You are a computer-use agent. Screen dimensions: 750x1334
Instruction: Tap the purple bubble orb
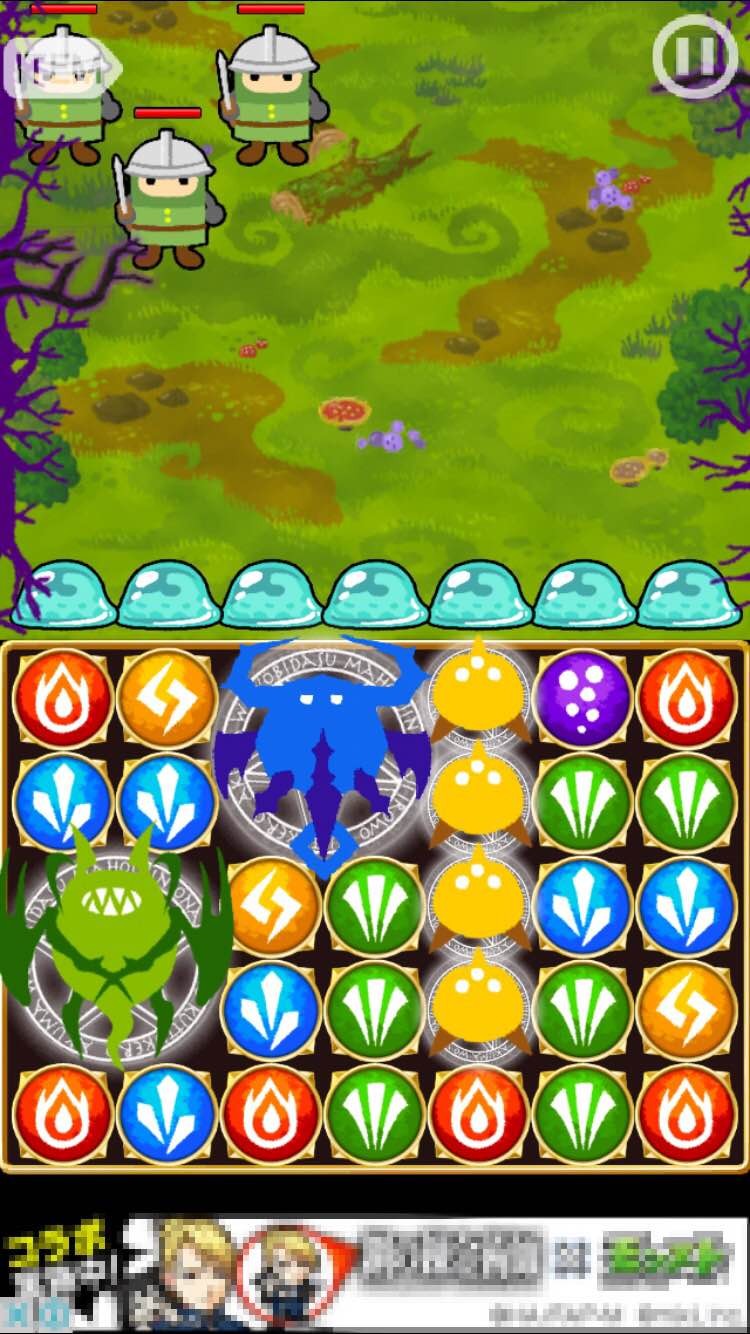(583, 698)
